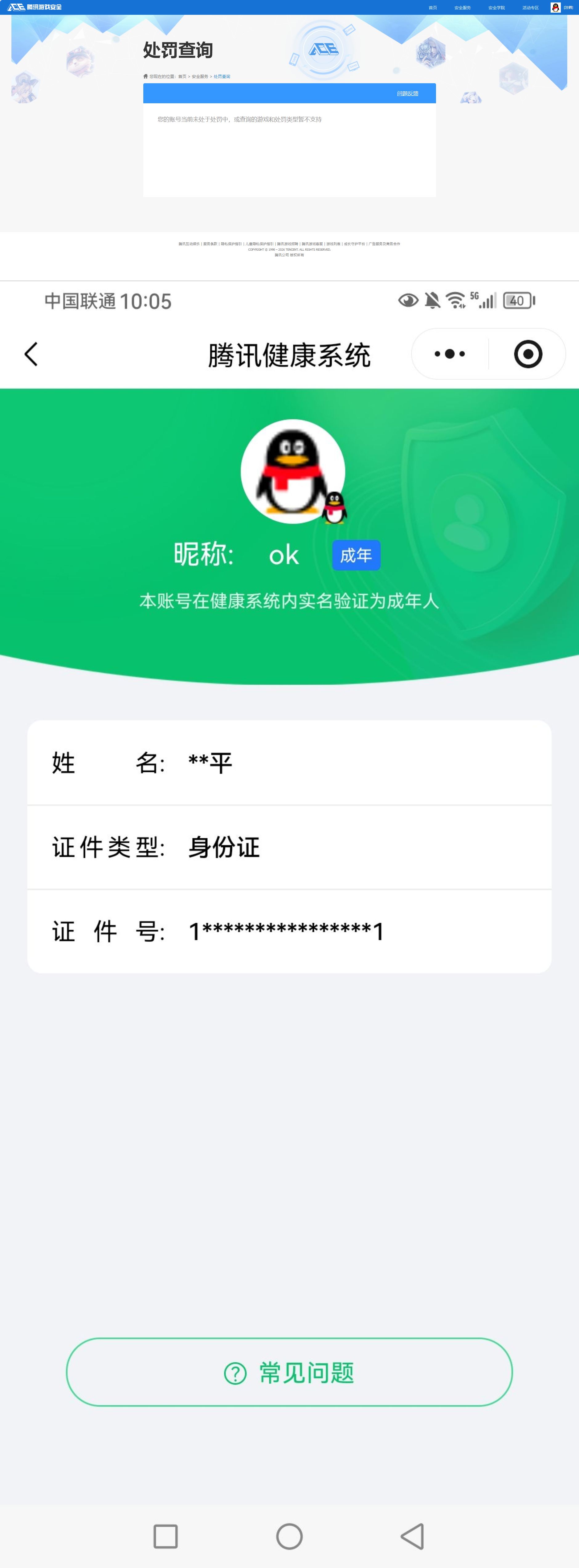The width and height of the screenshot is (579, 1568).
Task: Select 安全学院 in the top navigation
Action: coord(498,7)
